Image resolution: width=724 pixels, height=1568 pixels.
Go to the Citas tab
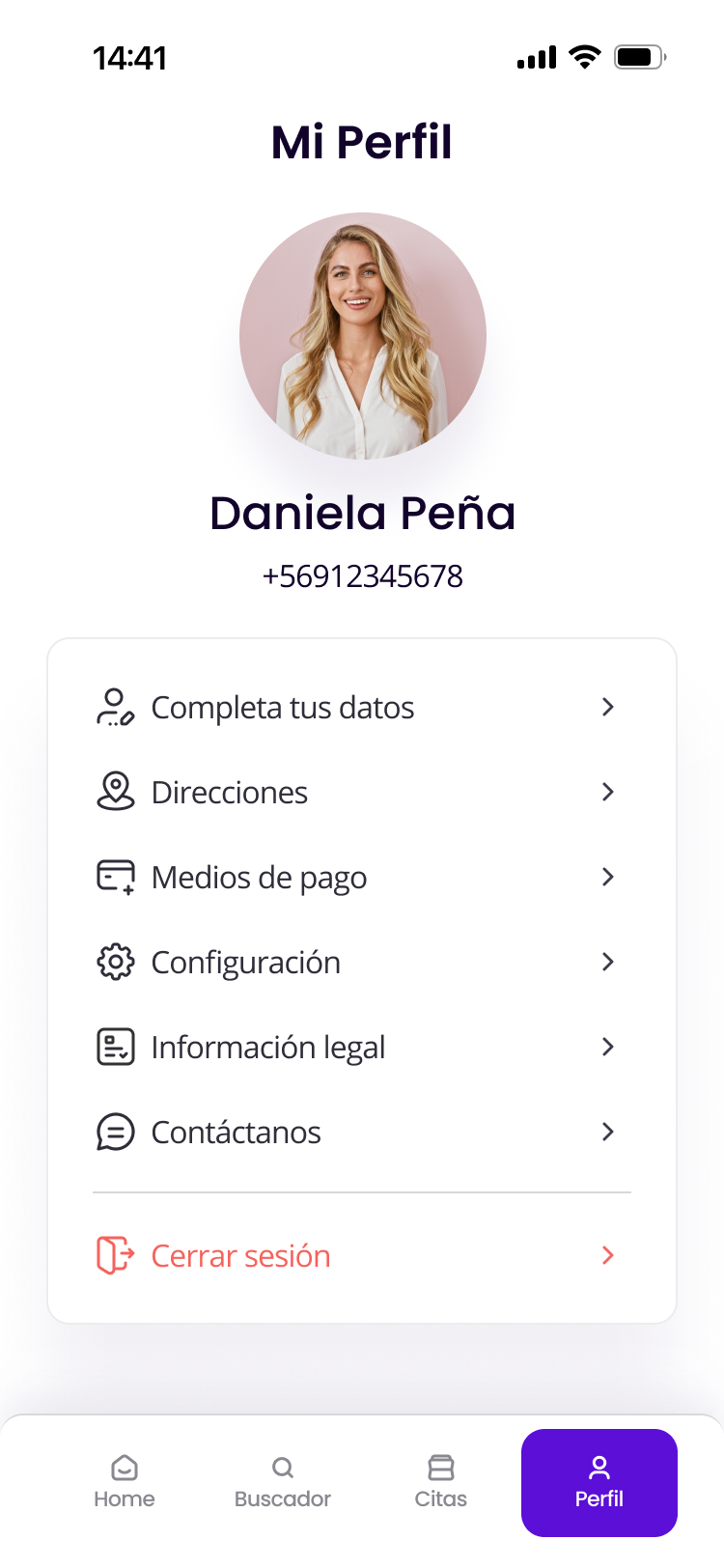pos(441,1481)
